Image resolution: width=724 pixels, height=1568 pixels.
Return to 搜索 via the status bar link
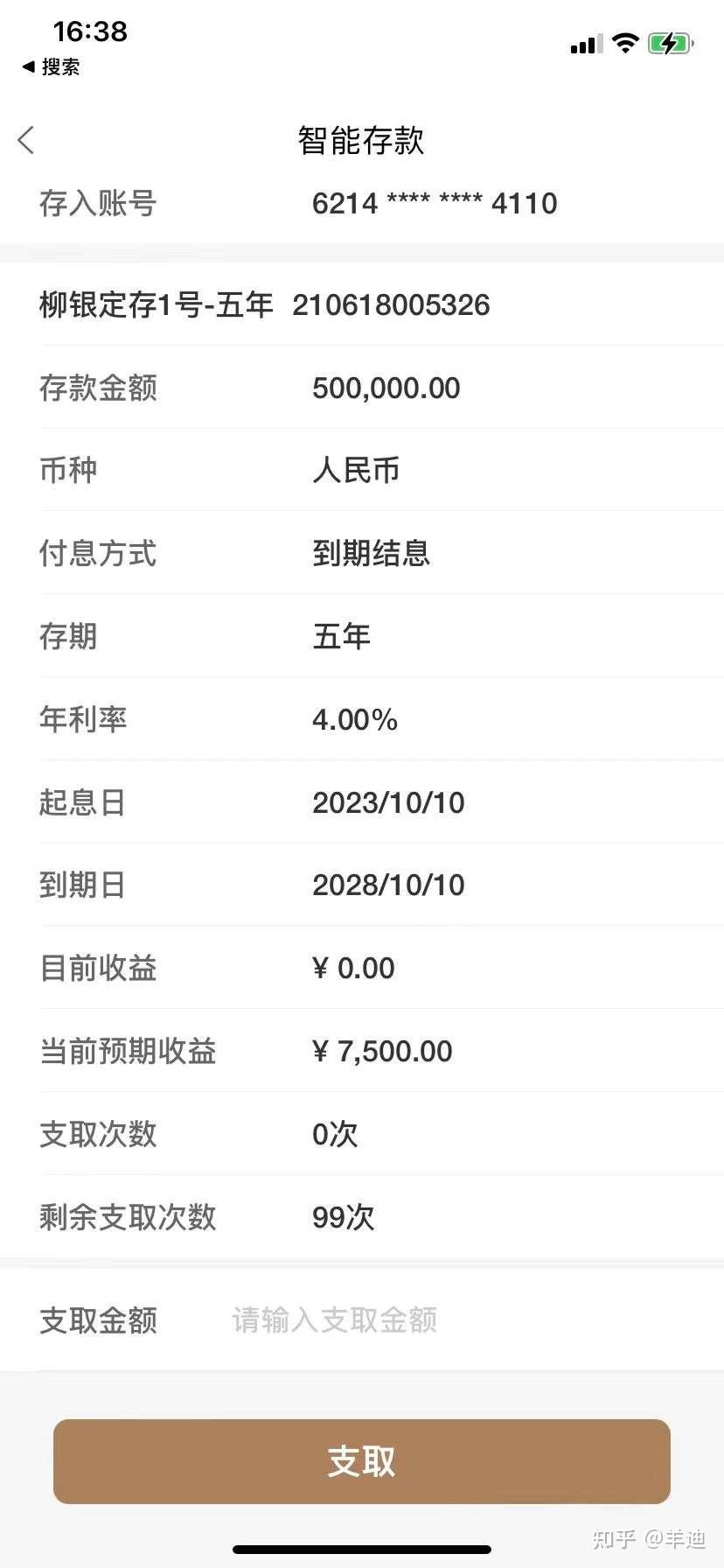point(51,66)
